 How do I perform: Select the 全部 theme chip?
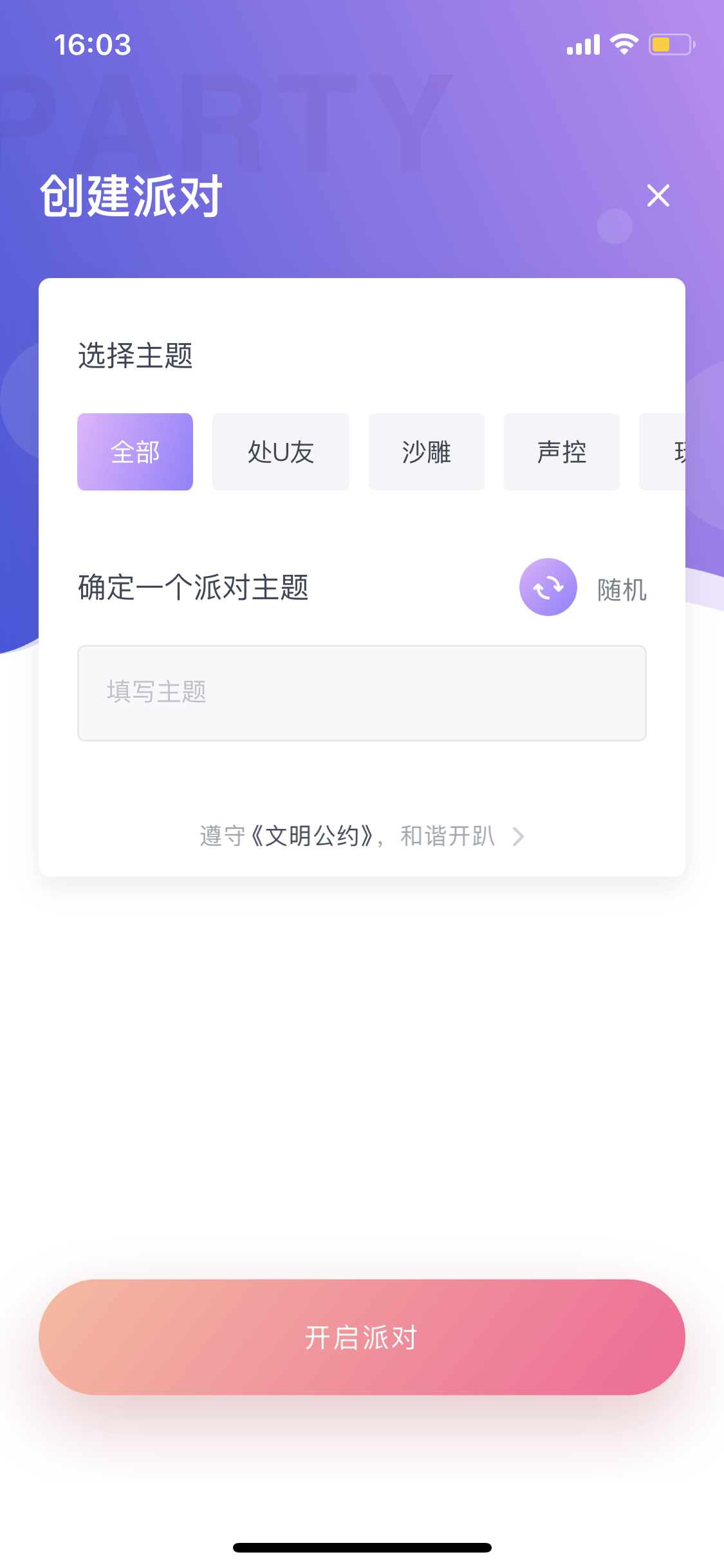click(135, 452)
